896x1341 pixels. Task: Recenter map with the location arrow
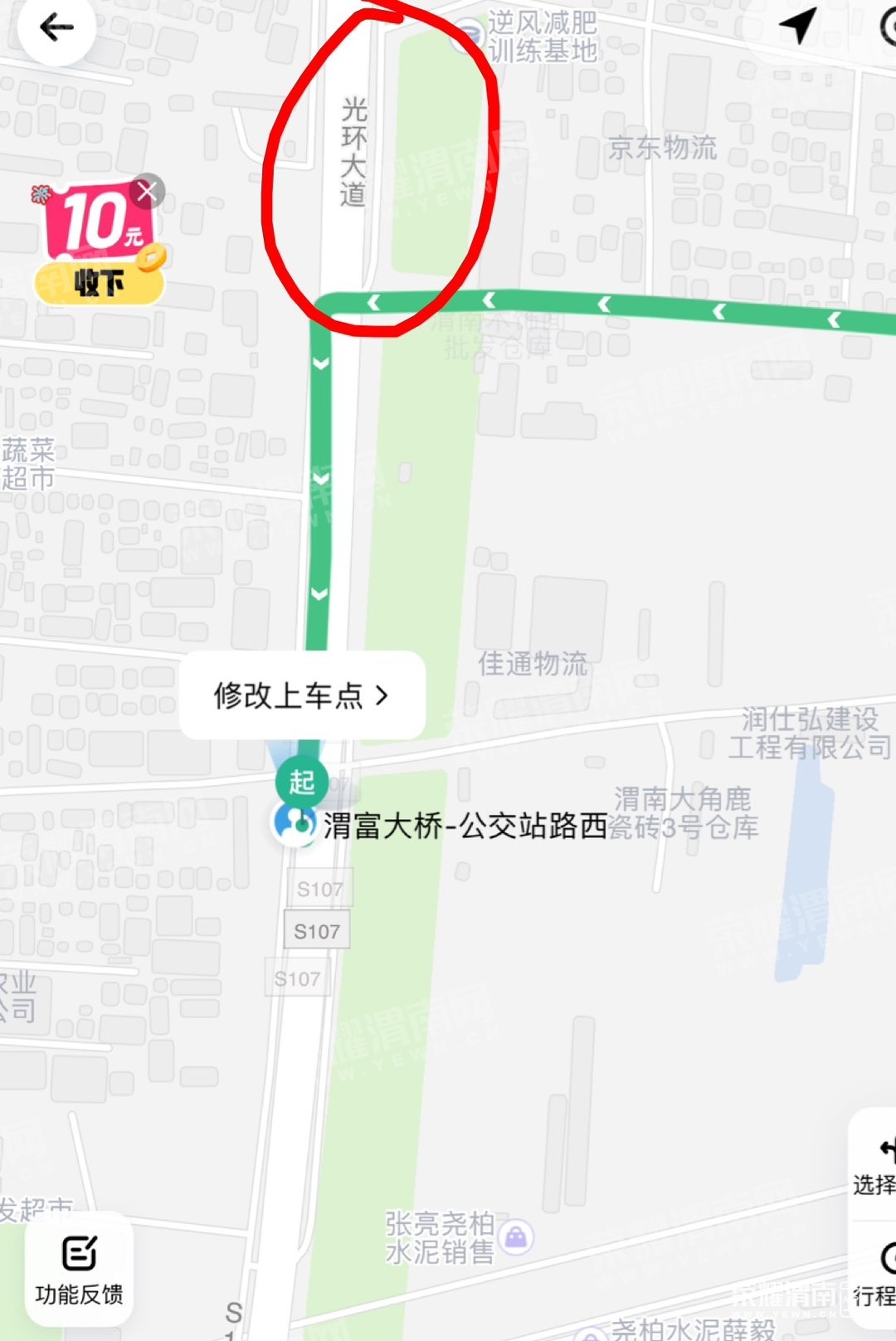[797, 26]
